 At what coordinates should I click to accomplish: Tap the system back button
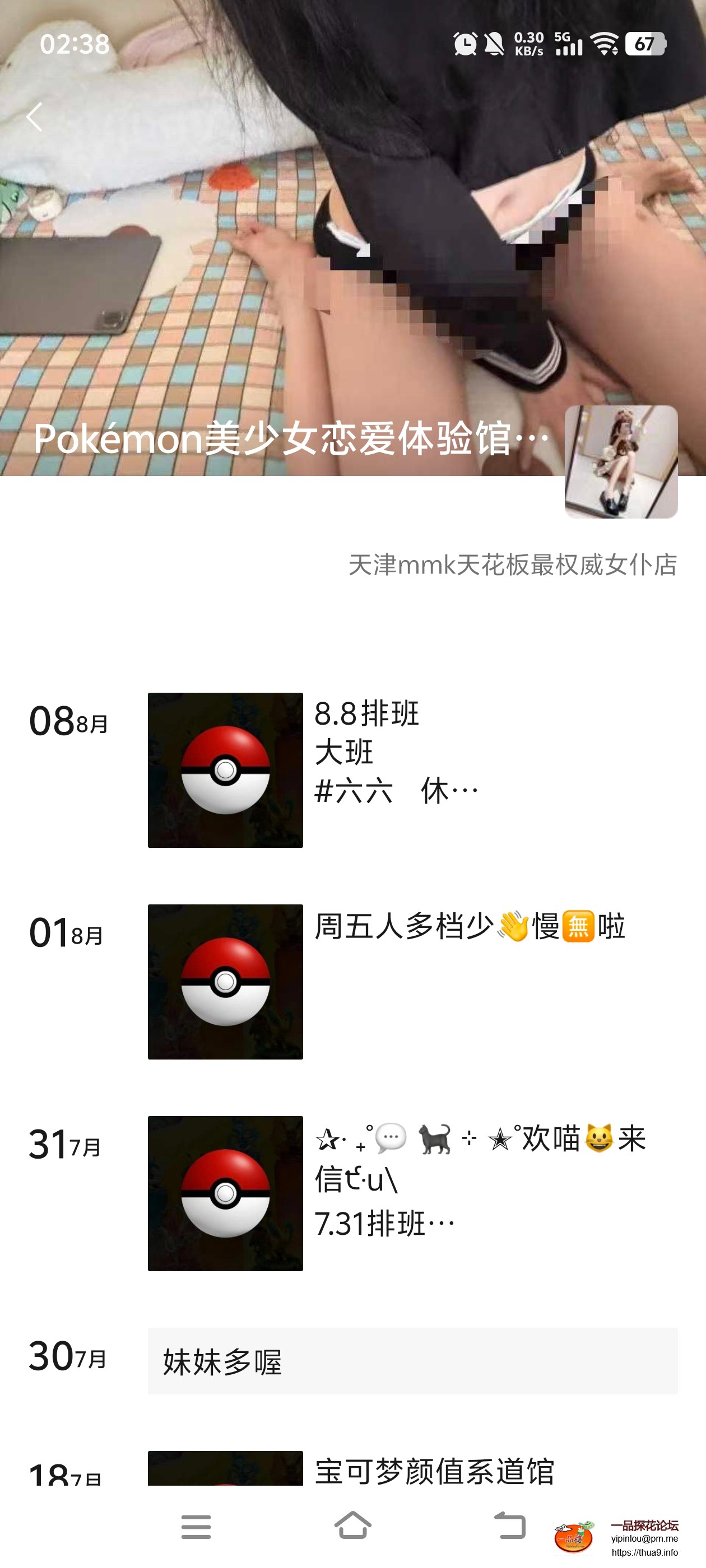point(509,1527)
